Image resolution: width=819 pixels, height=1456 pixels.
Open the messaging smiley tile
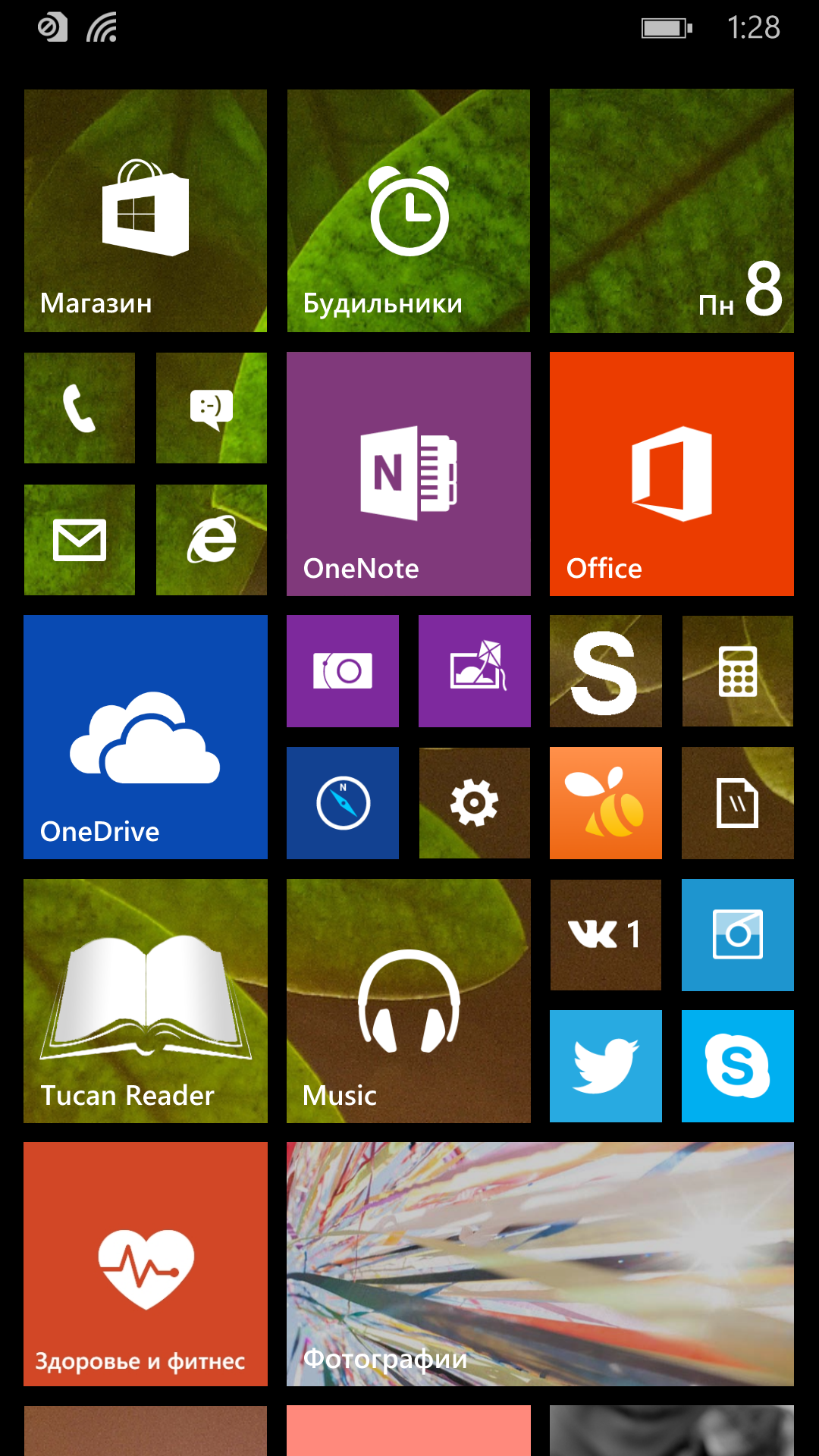(212, 408)
